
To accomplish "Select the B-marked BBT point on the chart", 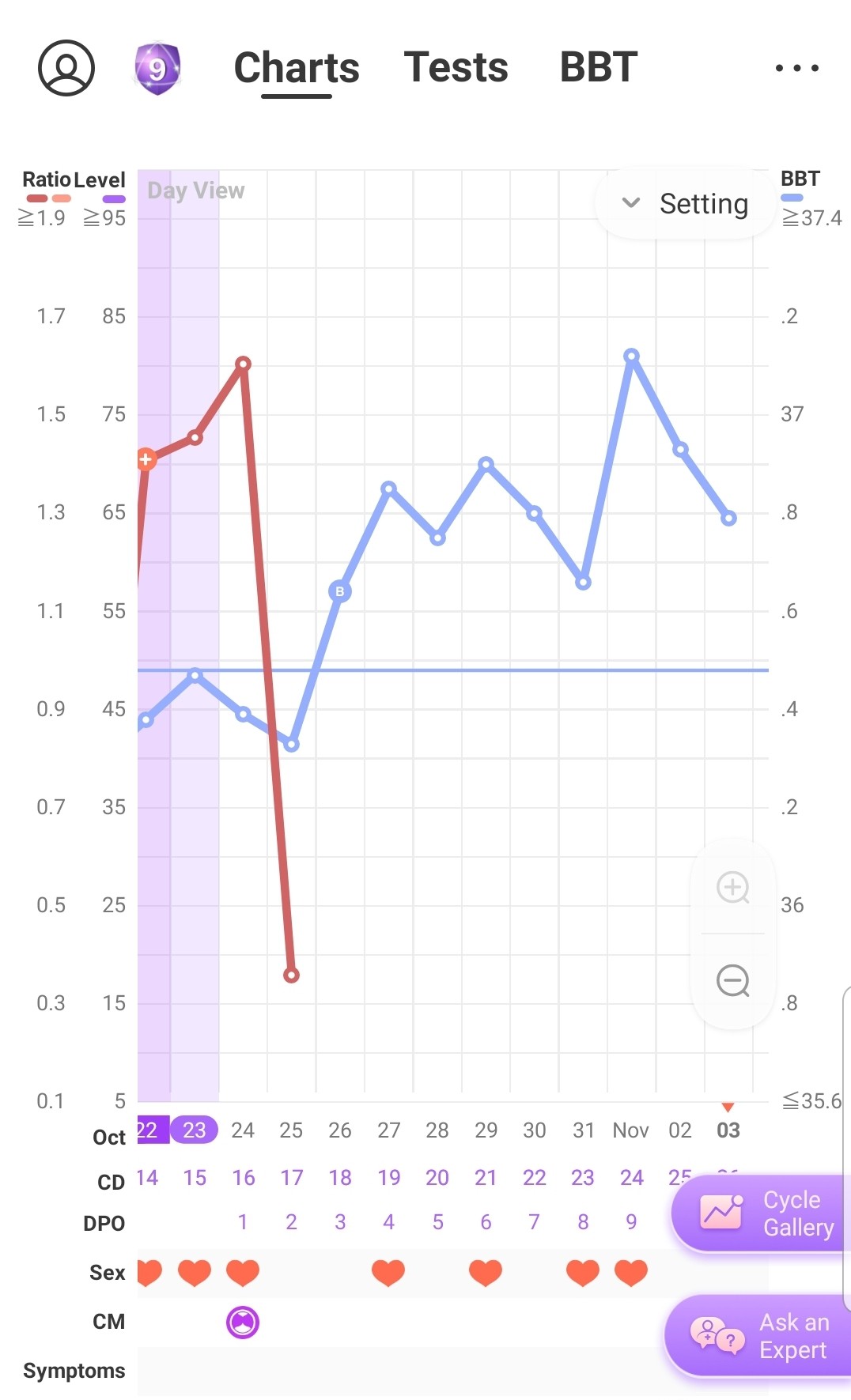I will click(x=340, y=591).
